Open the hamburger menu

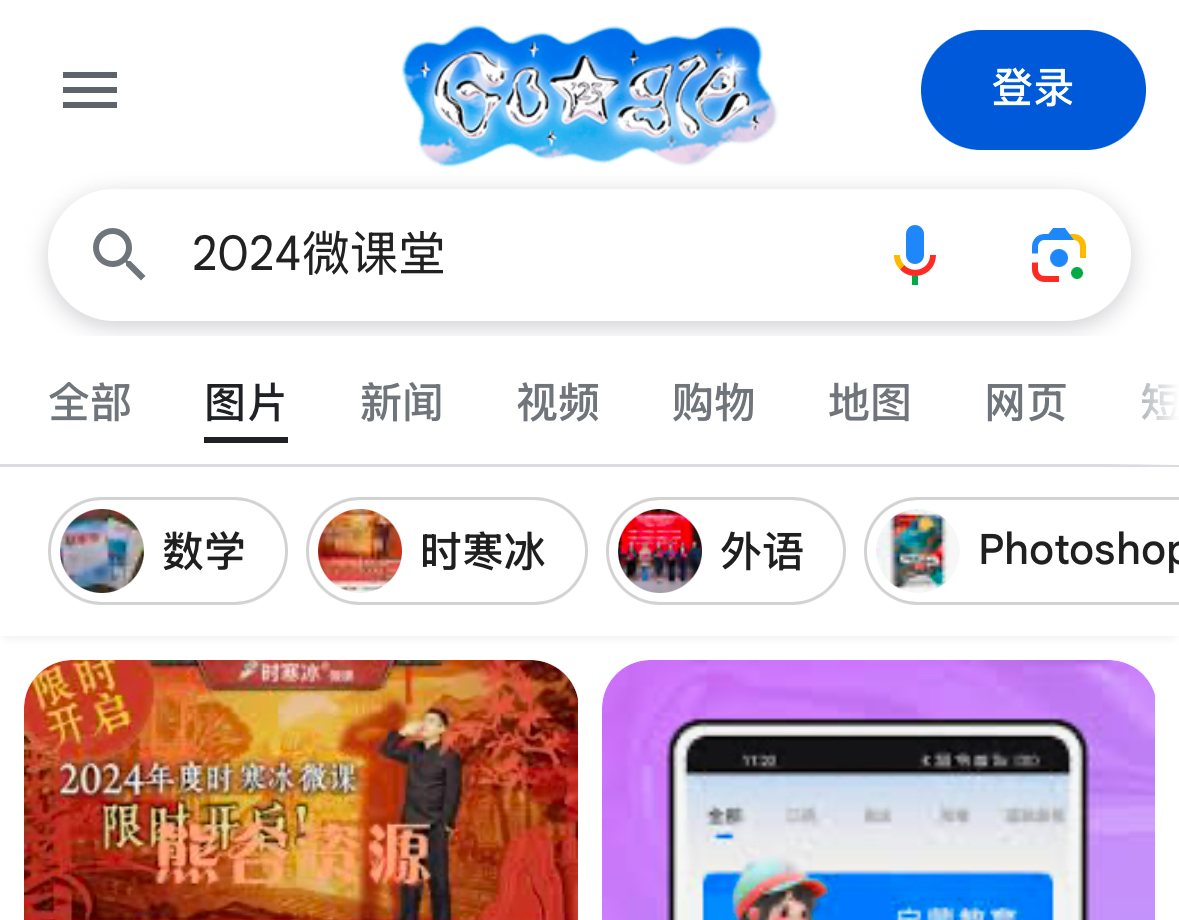point(90,90)
